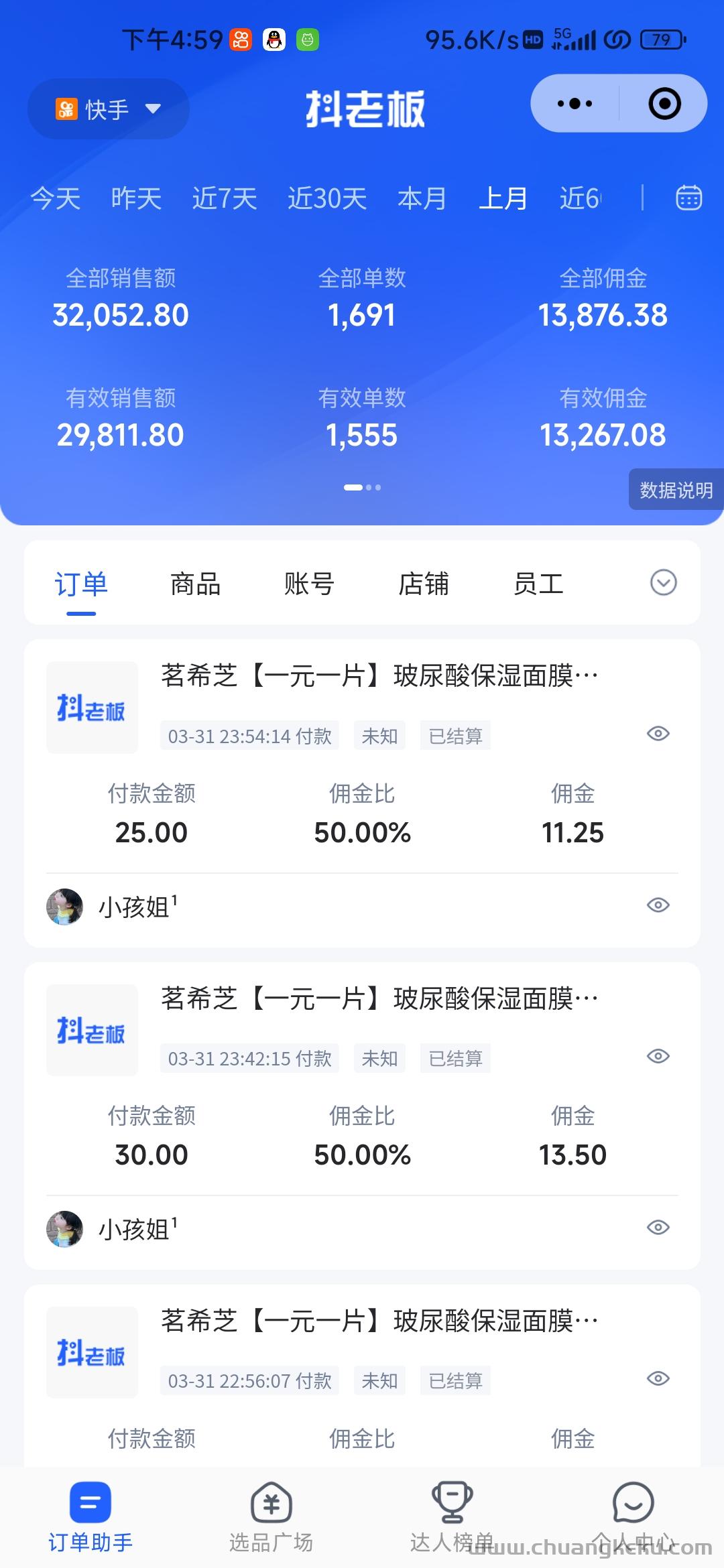Switch to 近7天 date range
Image resolution: width=724 pixels, height=1568 pixels.
coord(225,198)
